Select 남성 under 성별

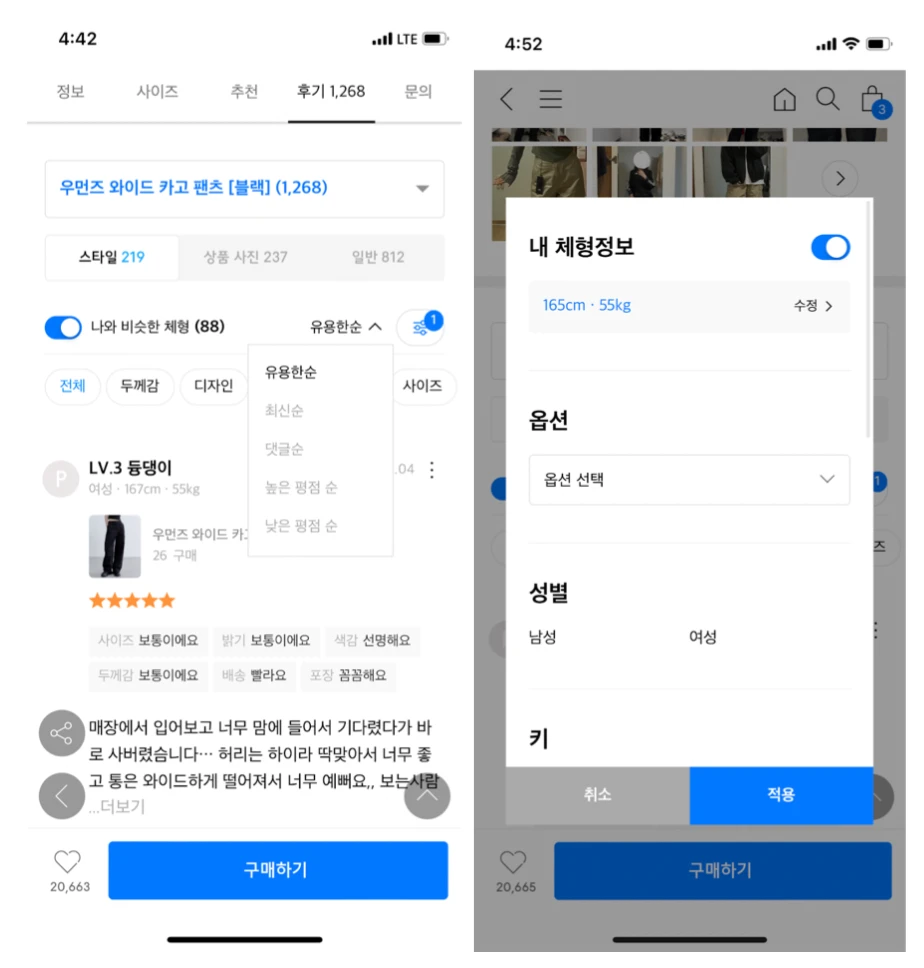[542, 637]
